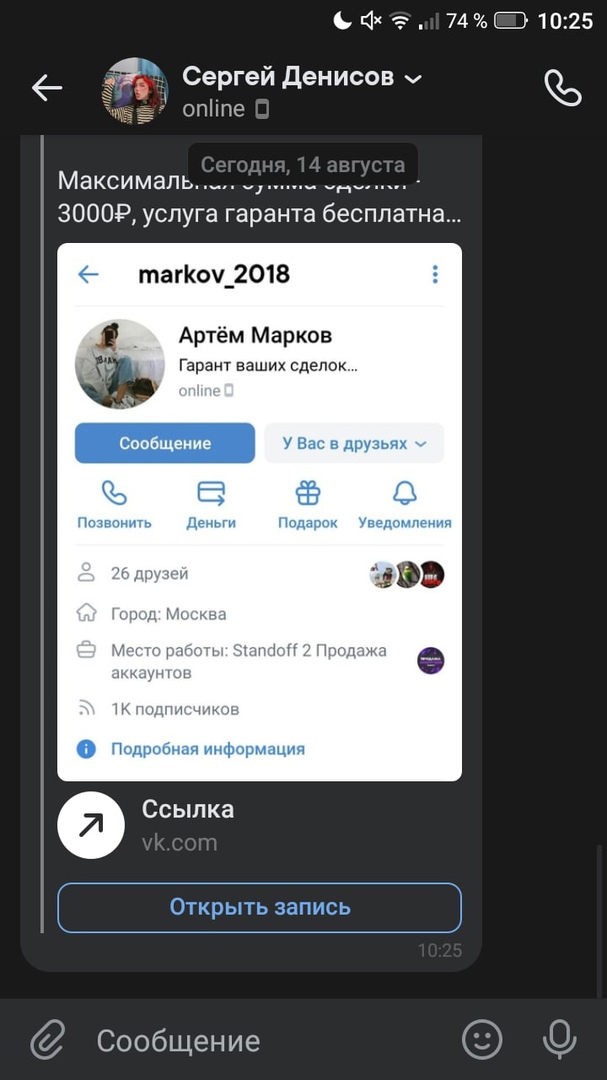This screenshot has width=607, height=1080.
Task: Start a voice call with Сергей Денисов
Action: click(562, 88)
